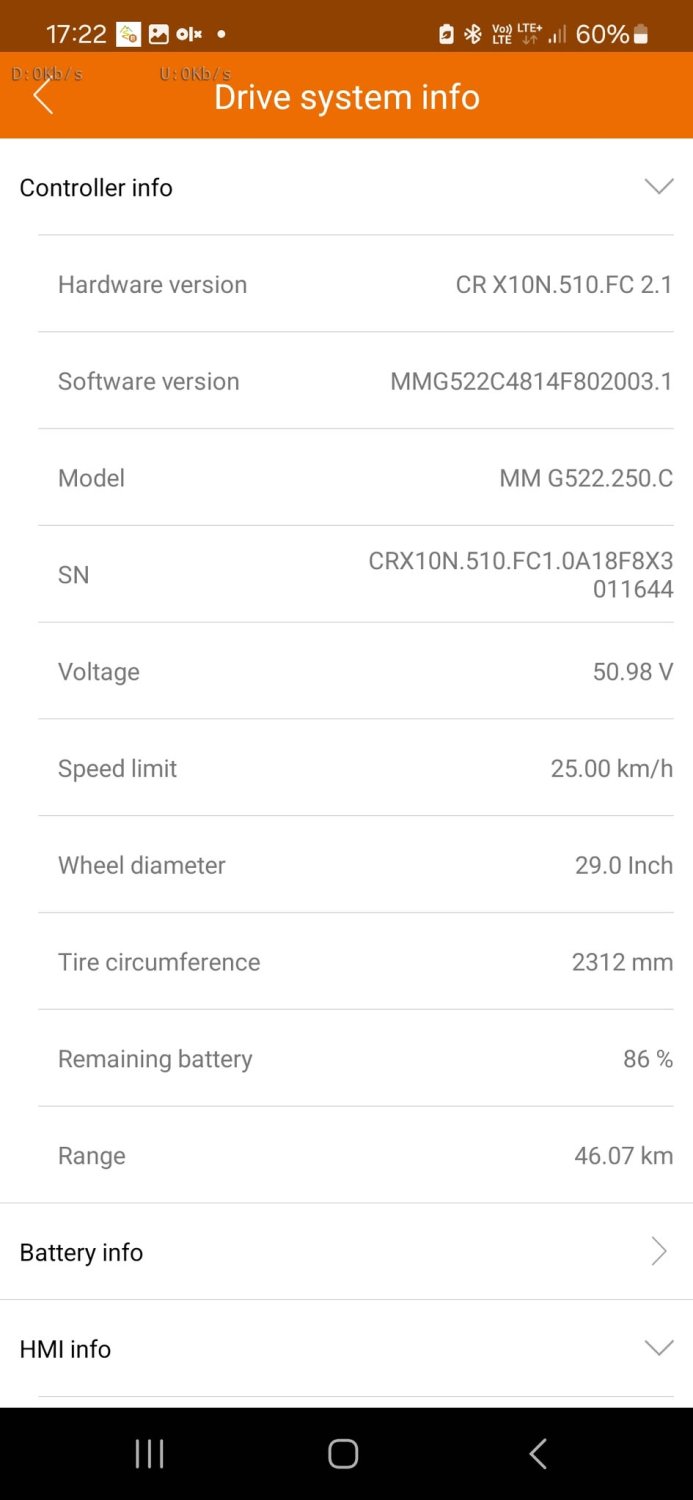This screenshot has height=1500, width=693.
Task: Expand the Battery info section
Action: [x=658, y=1251]
